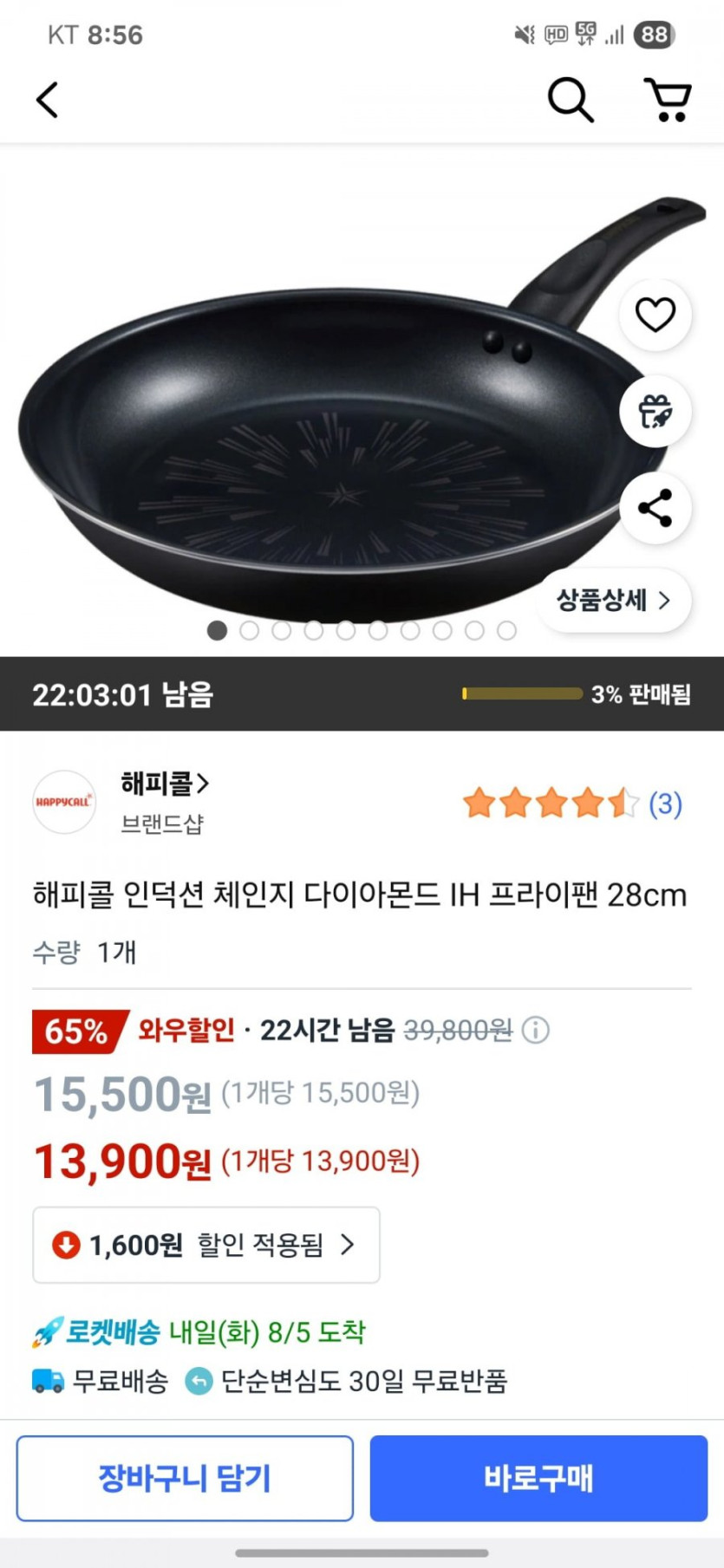Add the pan to wishlist heart
Viewport: 724px width, 1568px height.
coord(655,315)
